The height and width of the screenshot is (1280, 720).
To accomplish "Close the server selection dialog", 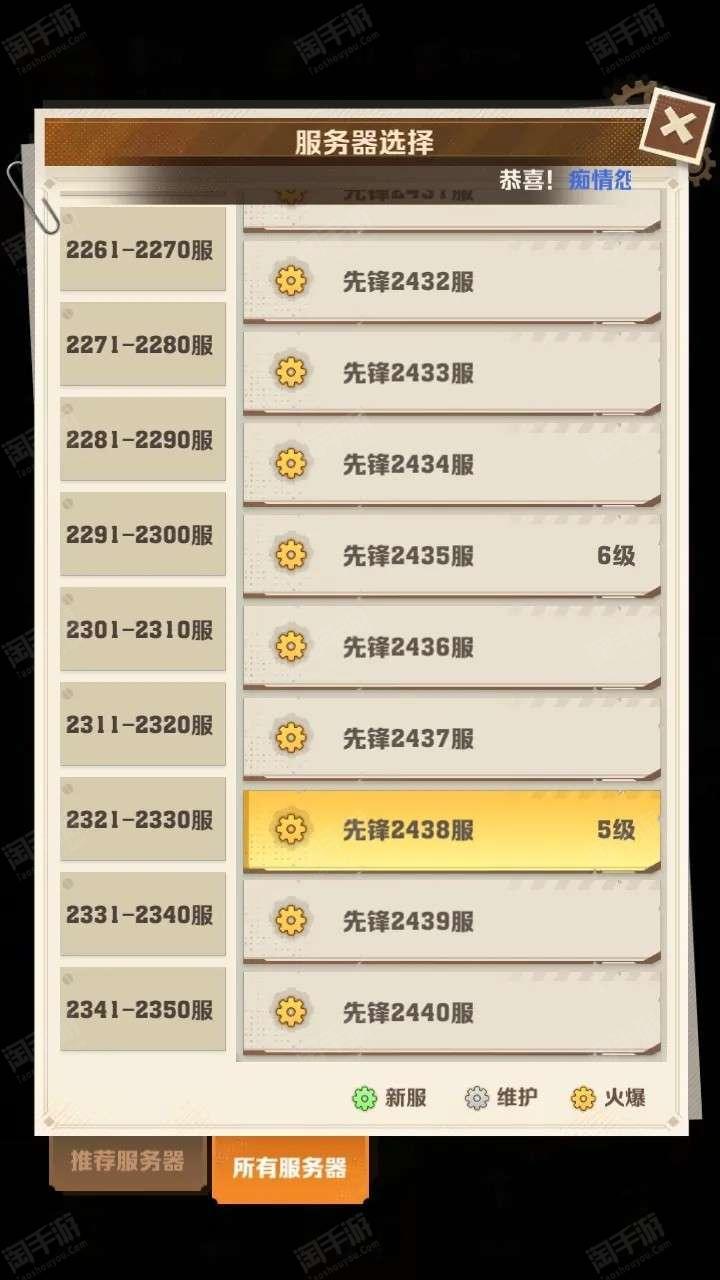I will point(679,127).
